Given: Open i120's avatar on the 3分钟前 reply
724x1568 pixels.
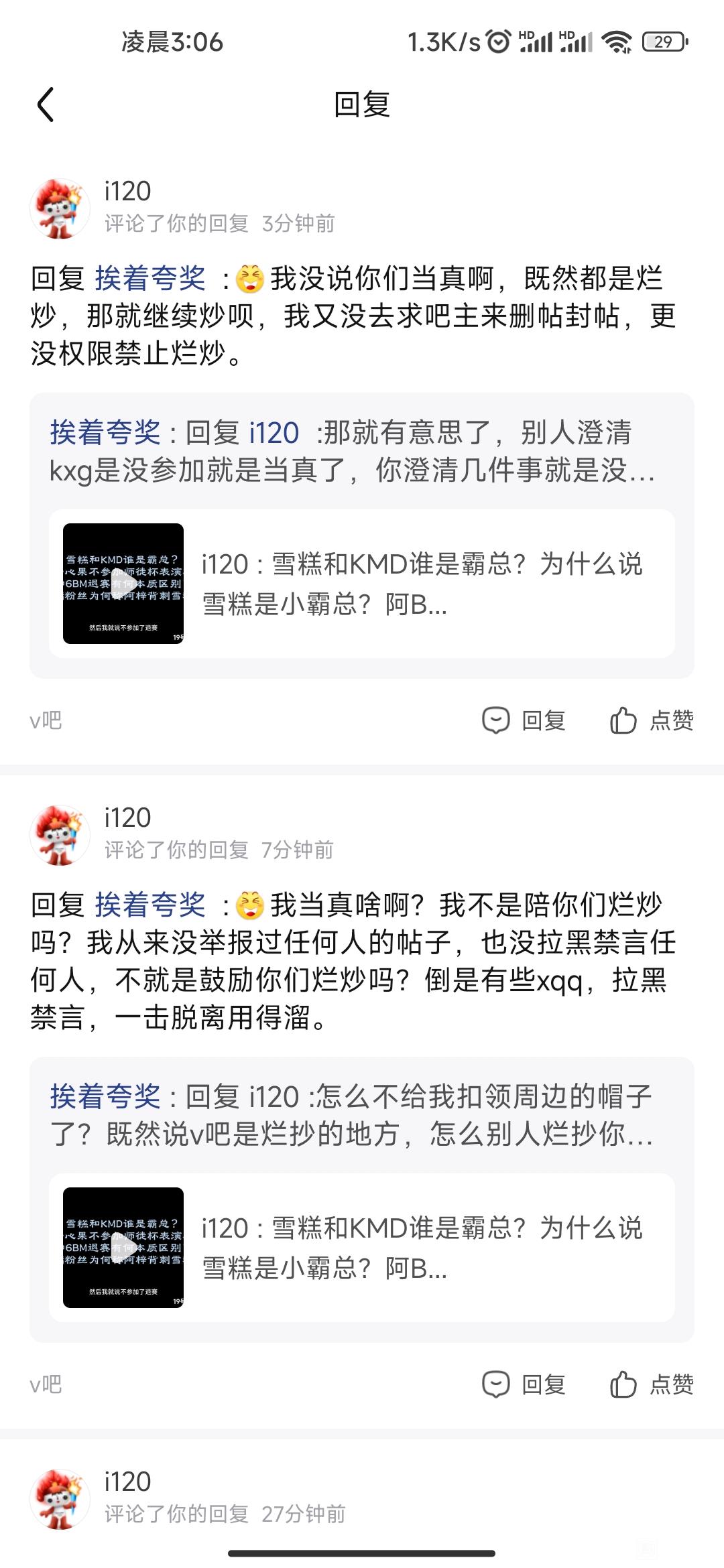Looking at the screenshot, I should [60, 208].
